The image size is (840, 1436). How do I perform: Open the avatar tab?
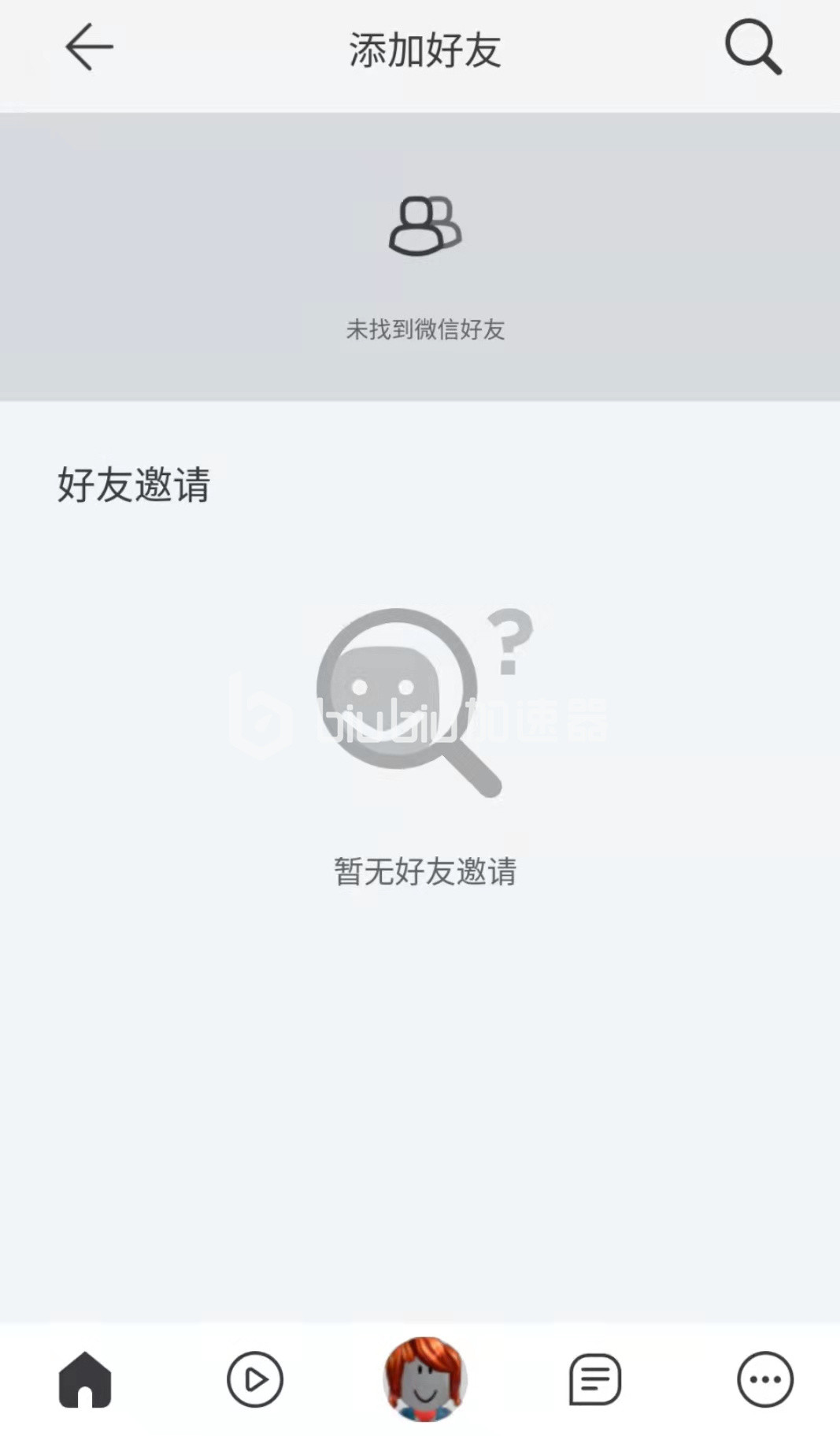click(x=425, y=1379)
